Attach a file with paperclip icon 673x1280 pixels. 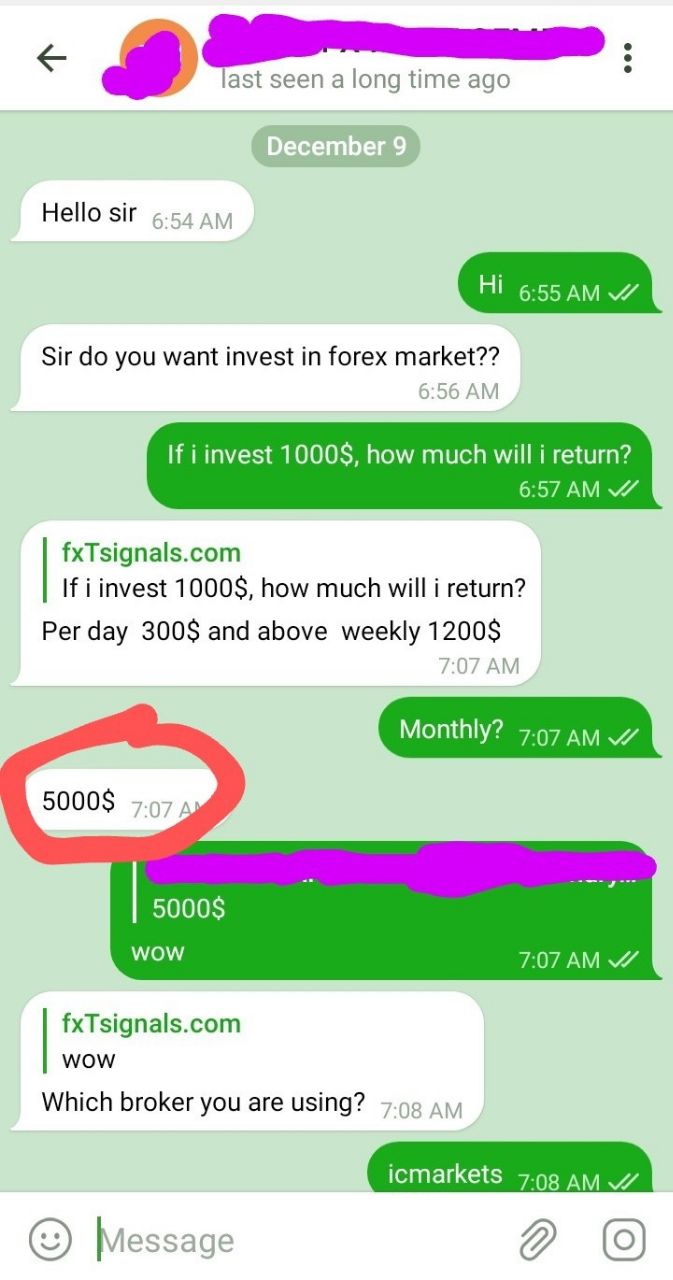pyautogui.click(x=537, y=1240)
